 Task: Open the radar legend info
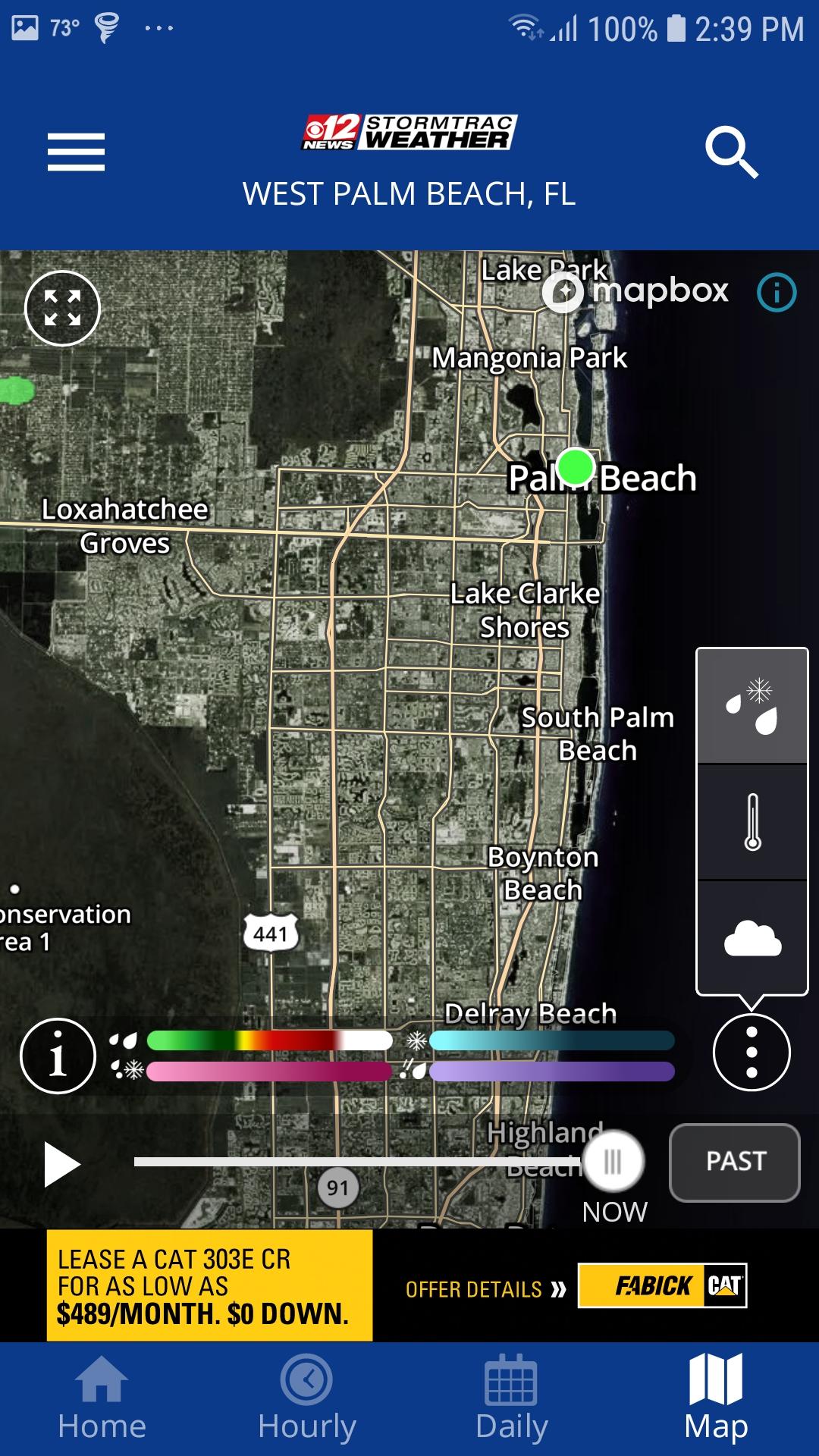click(x=58, y=1056)
